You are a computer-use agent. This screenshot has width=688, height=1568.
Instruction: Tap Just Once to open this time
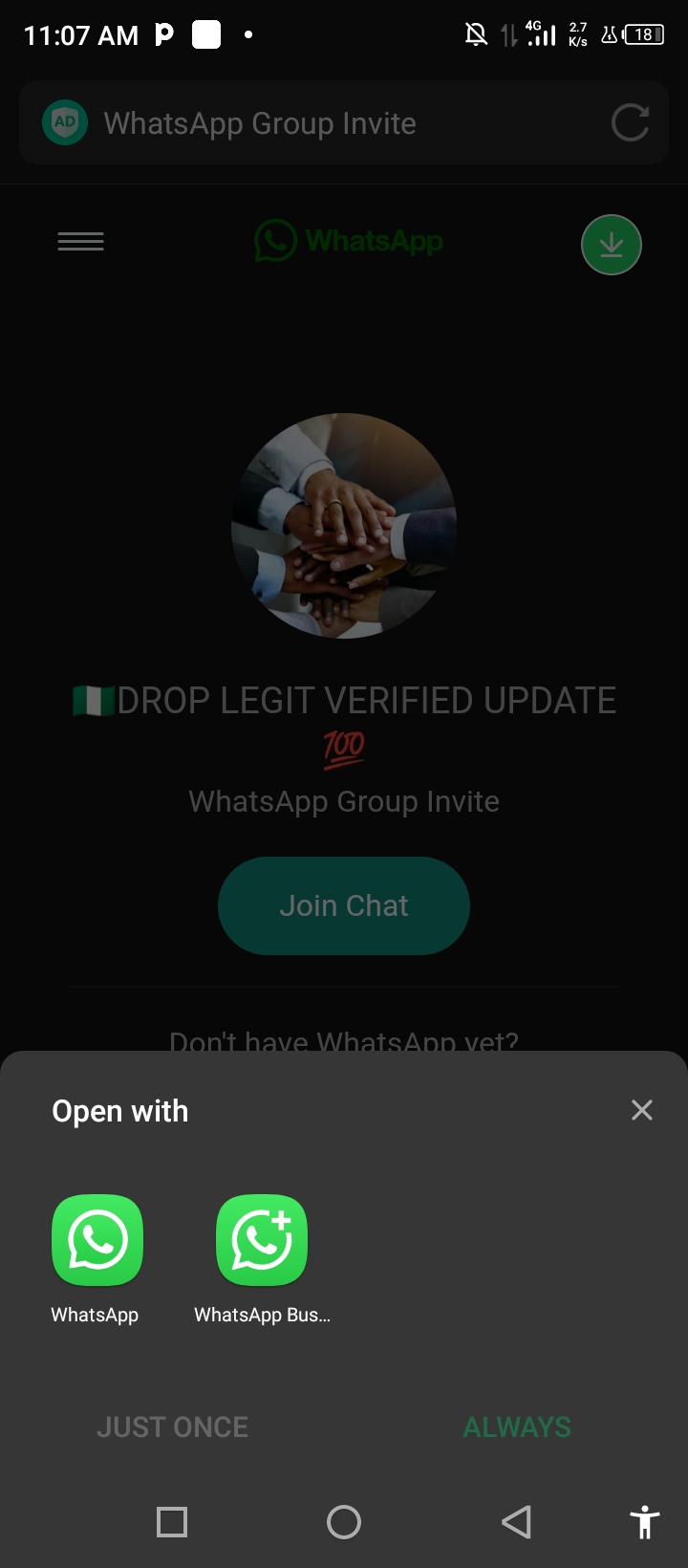pyautogui.click(x=172, y=1426)
